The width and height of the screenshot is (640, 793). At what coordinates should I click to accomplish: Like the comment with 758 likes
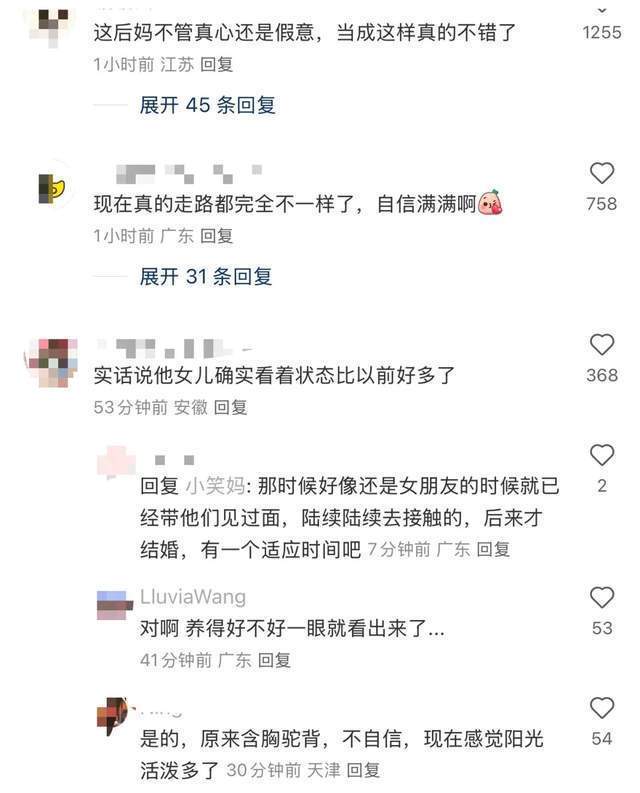(x=602, y=174)
